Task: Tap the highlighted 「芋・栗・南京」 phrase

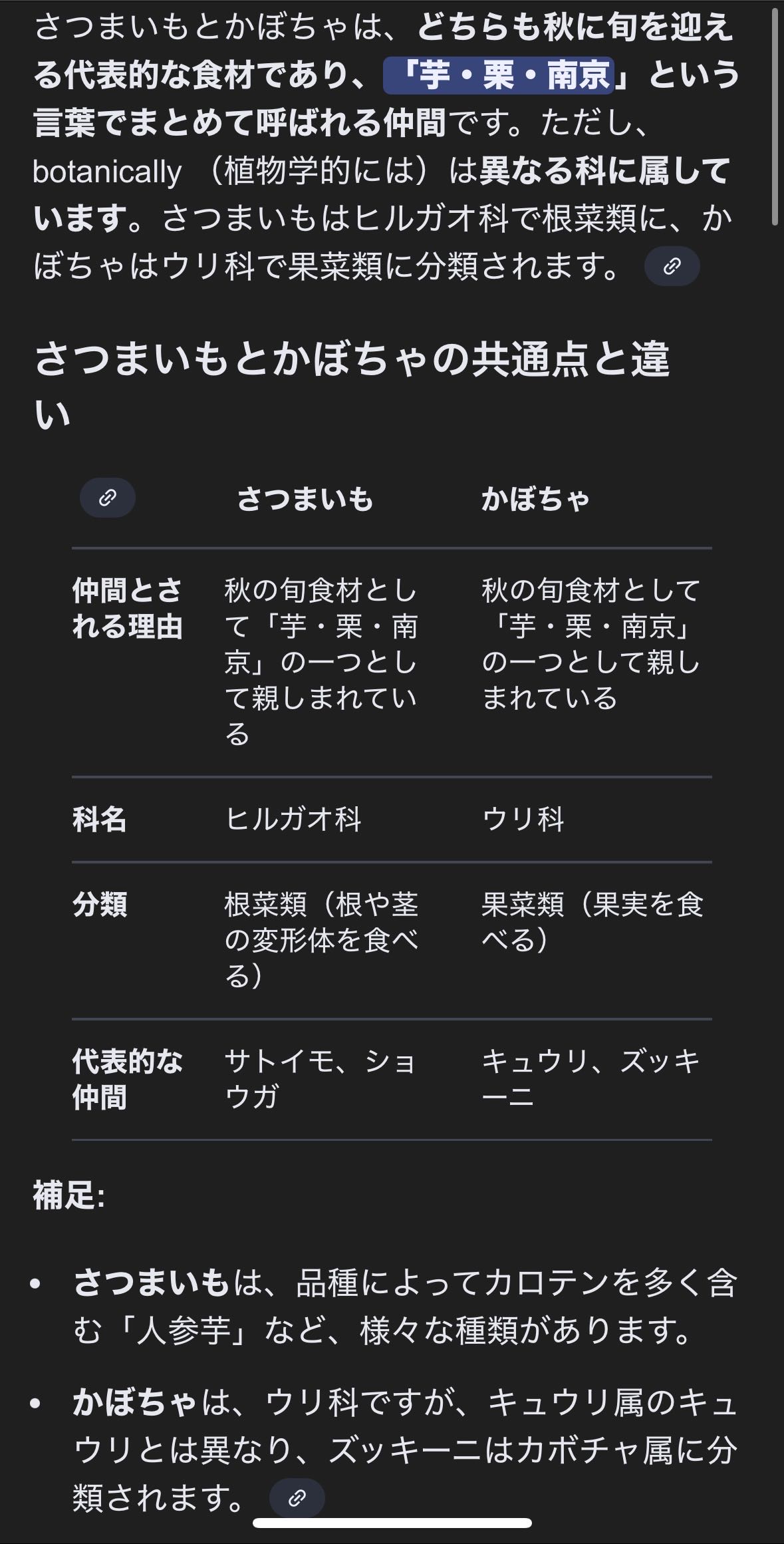Action: (x=499, y=75)
